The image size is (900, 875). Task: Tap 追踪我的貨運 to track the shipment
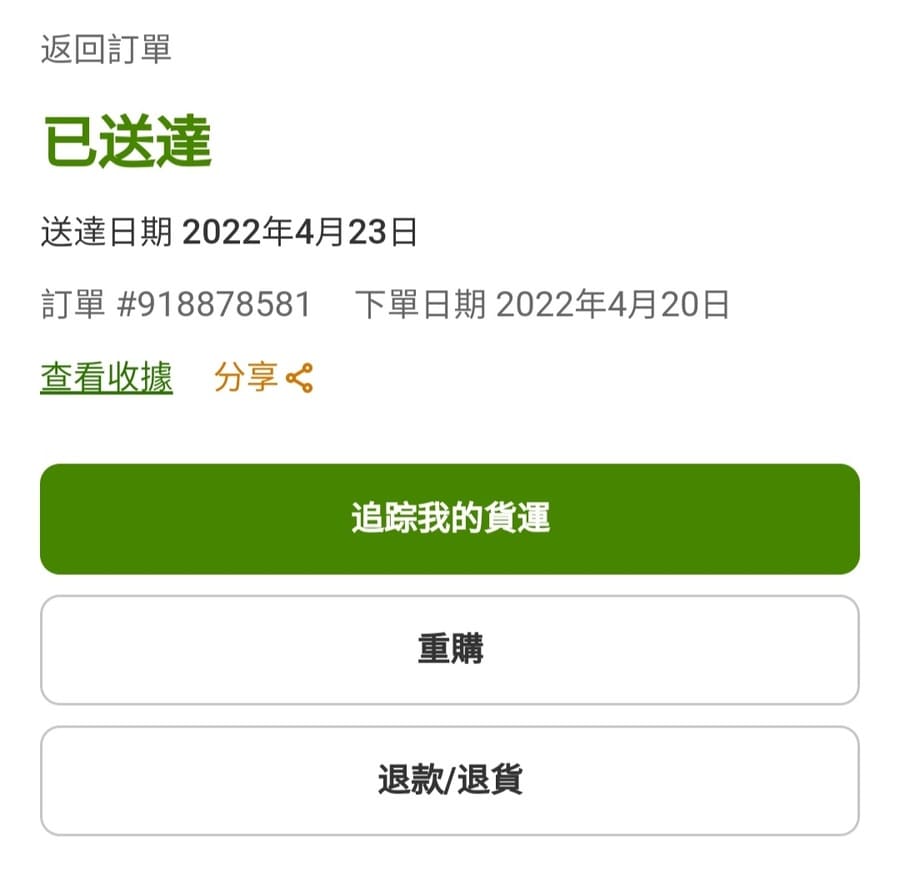450,519
